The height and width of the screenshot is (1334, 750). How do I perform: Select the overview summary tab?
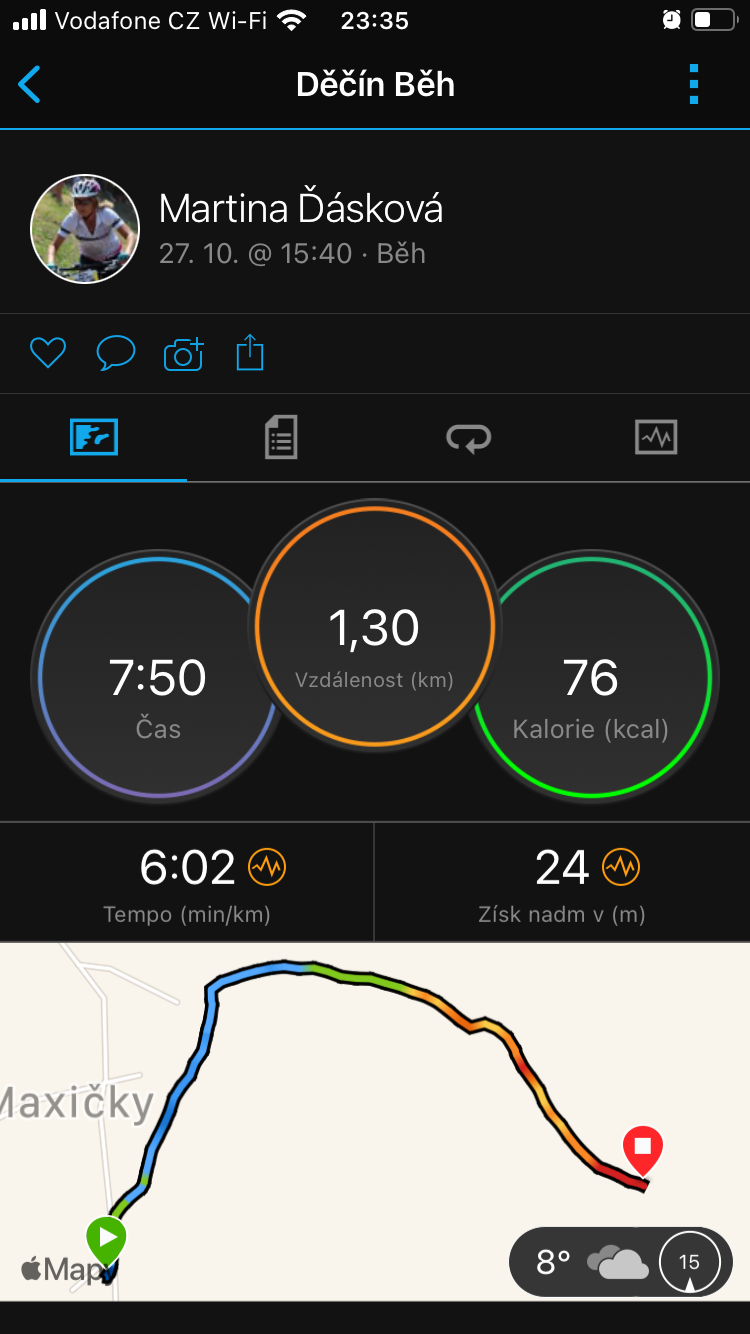(94, 437)
